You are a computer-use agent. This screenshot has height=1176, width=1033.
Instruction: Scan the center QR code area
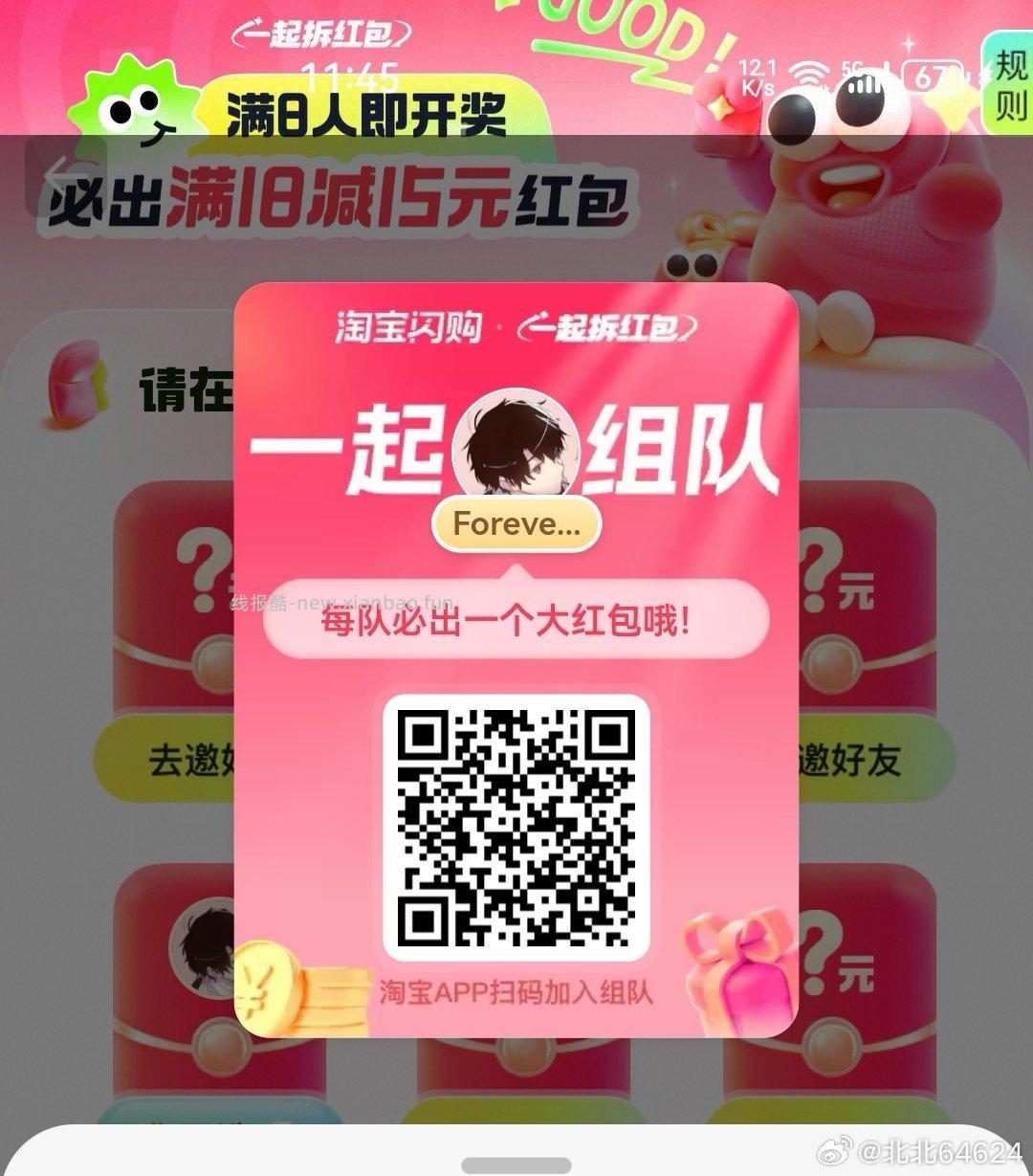point(516,823)
